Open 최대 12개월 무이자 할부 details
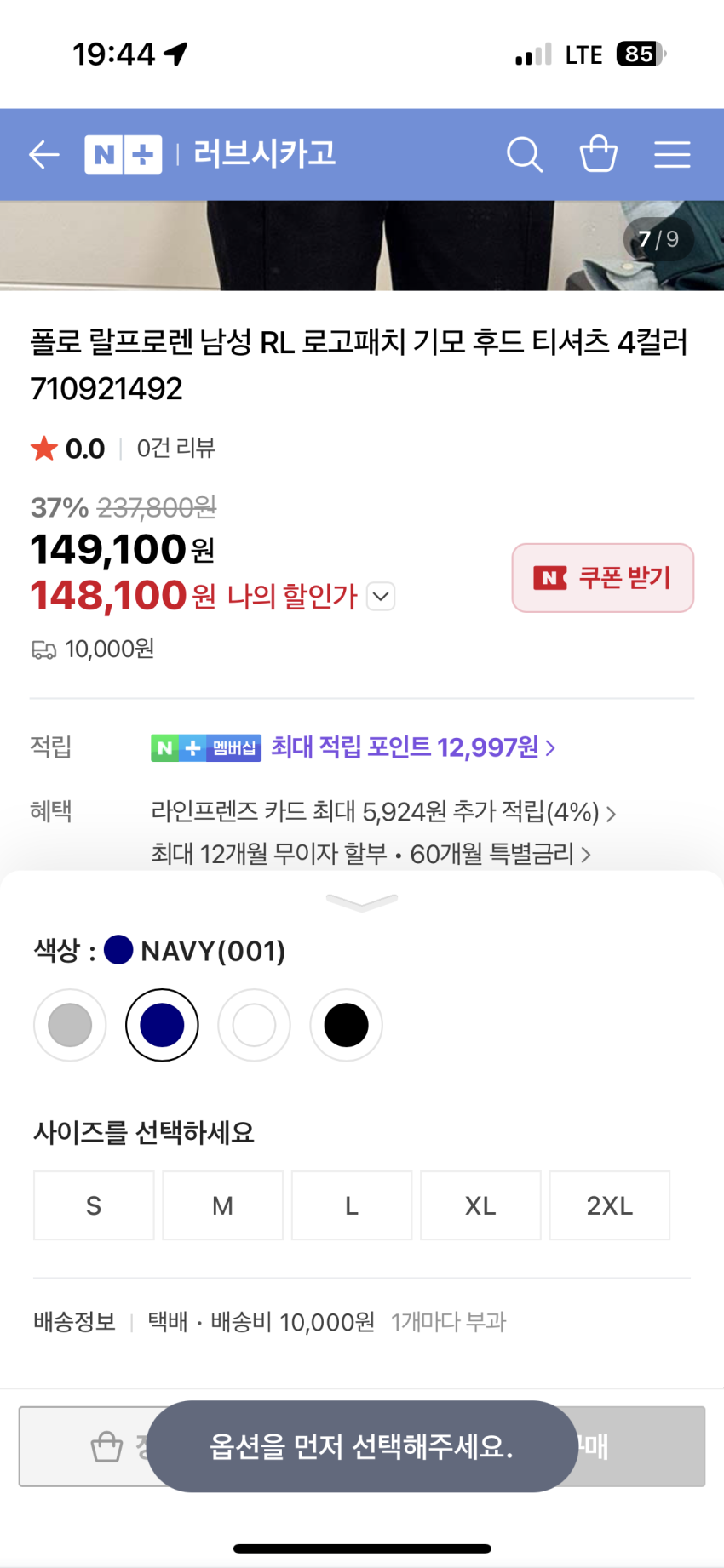Viewport: 724px width, 1568px height. [371, 854]
